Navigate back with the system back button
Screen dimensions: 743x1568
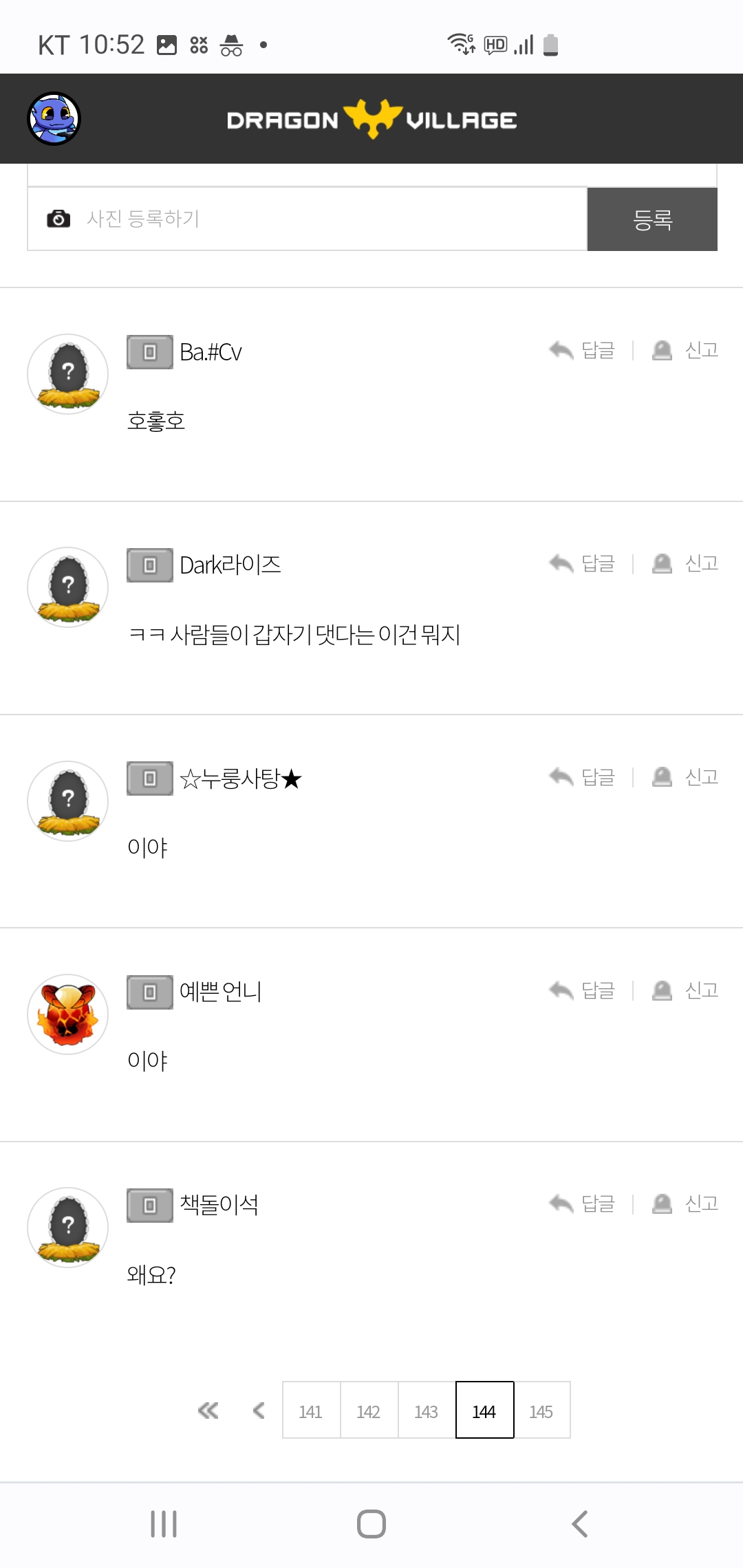click(x=579, y=1524)
